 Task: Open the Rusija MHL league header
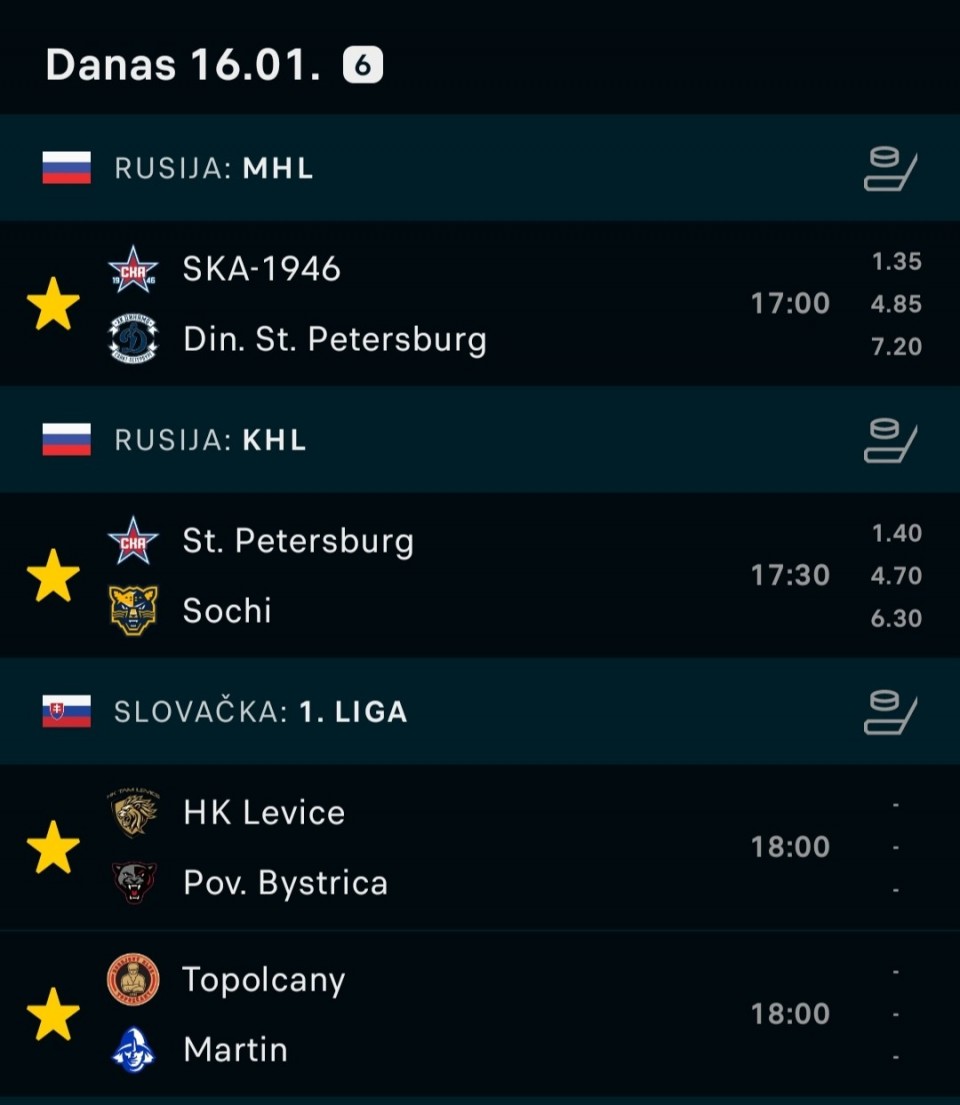[214, 168]
